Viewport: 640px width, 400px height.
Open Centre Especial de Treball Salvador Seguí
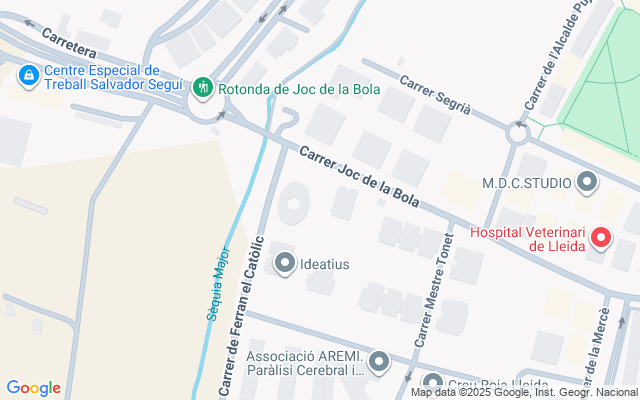[28, 75]
